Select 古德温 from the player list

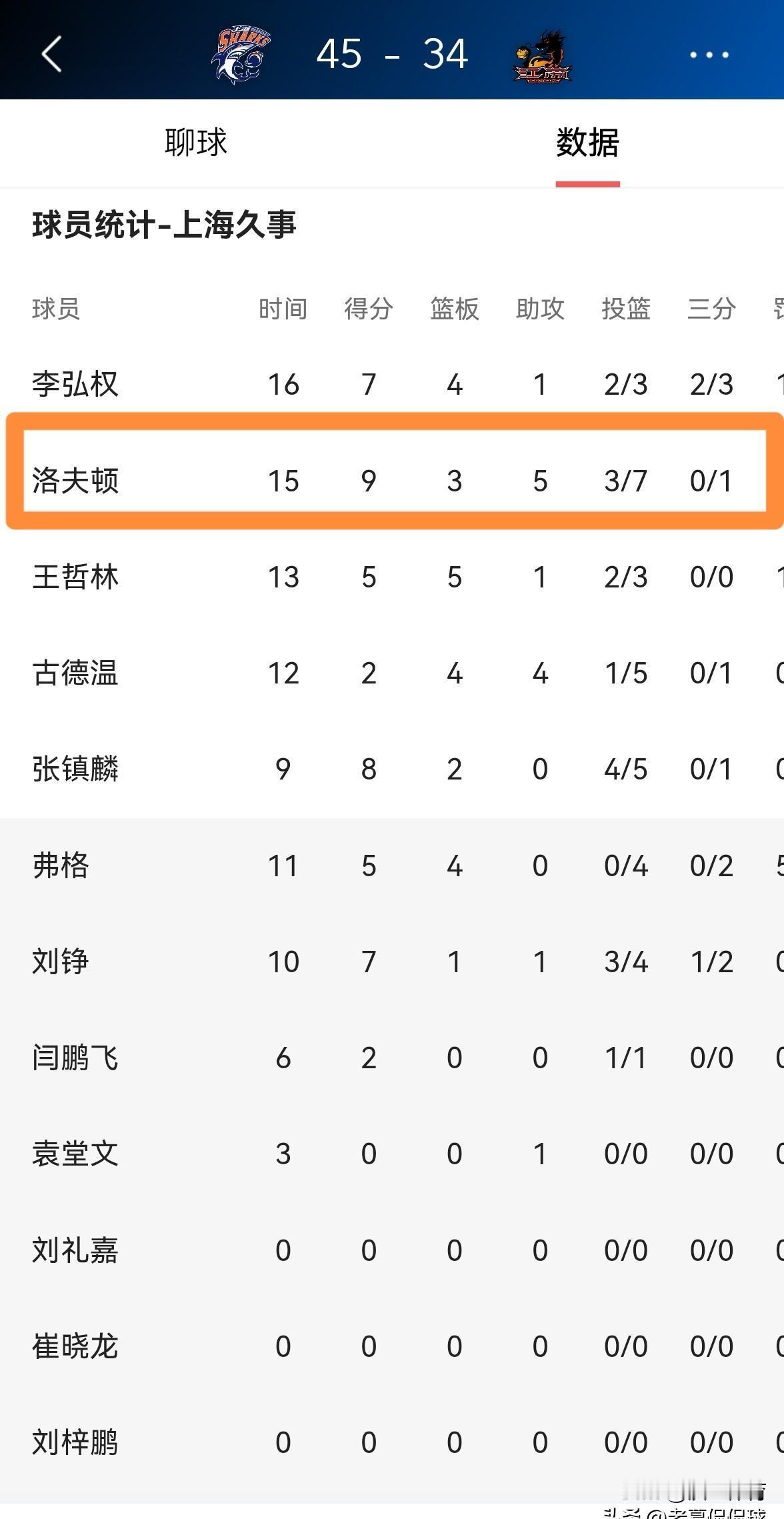point(75,674)
